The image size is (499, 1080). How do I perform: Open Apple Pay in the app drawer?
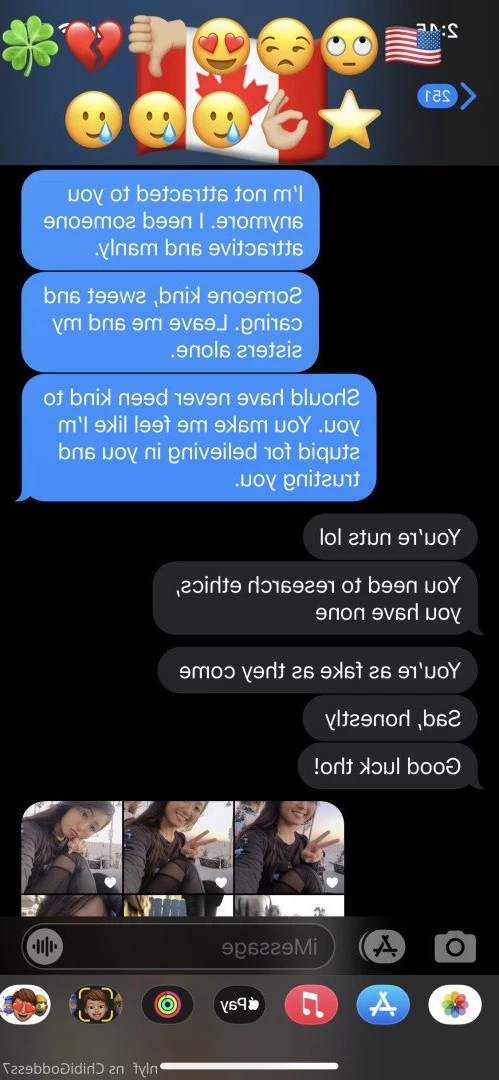[x=239, y=1004]
